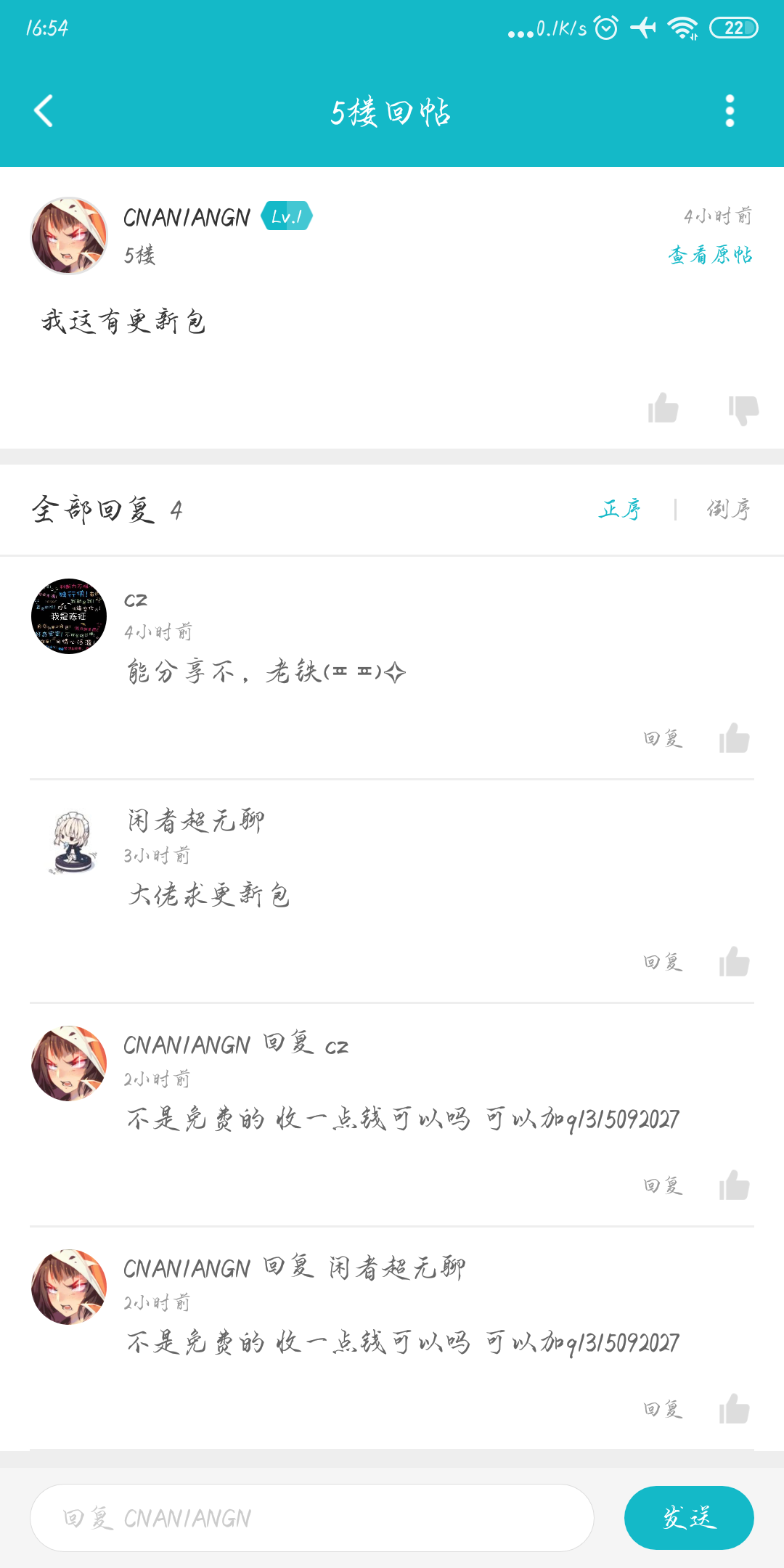Tap 回复 under CNAN1ANGN's reply to 闲者超无聊
Viewport: 784px width, 1568px height.
tap(663, 1410)
